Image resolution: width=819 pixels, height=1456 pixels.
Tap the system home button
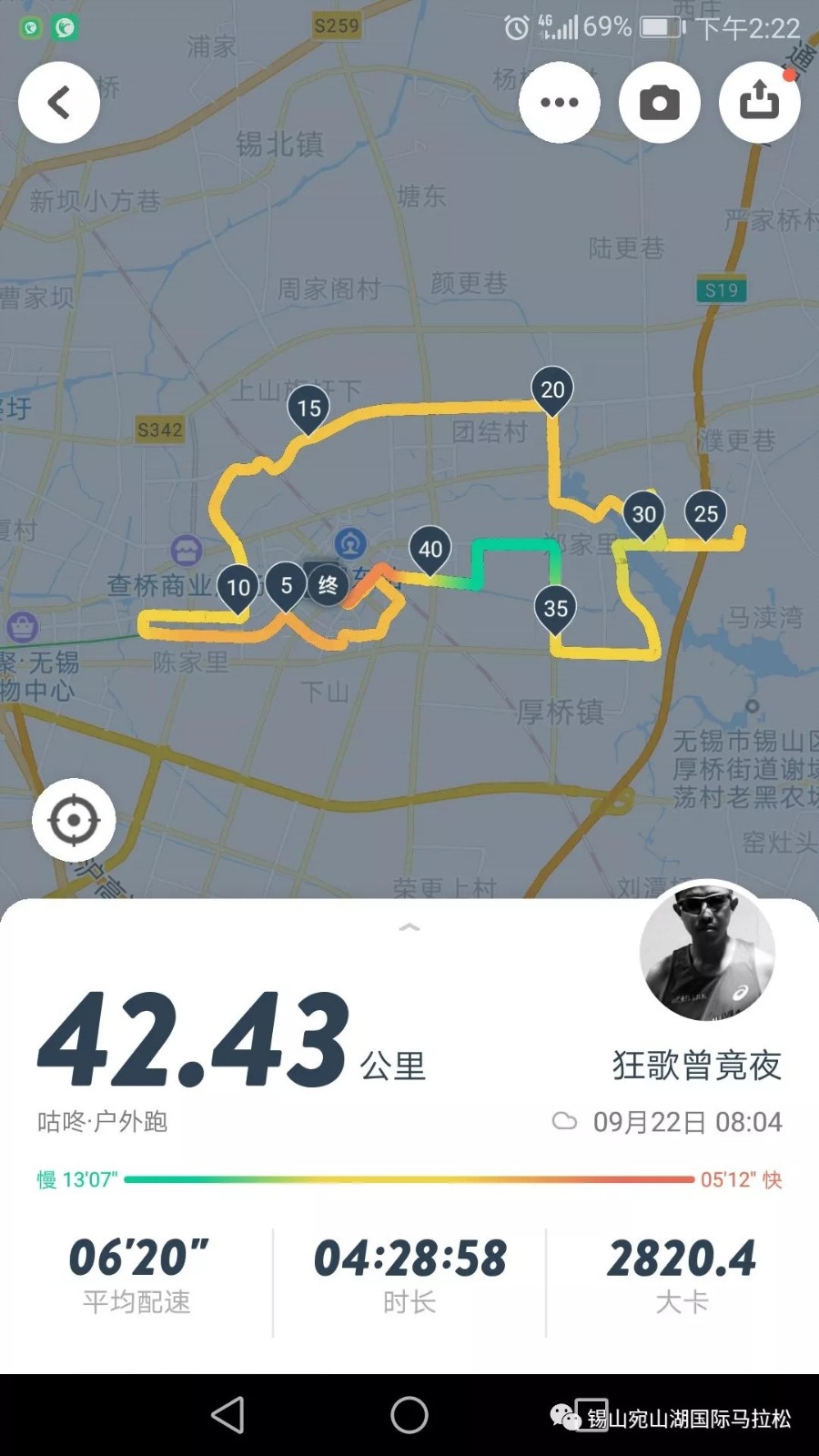coord(409,1415)
